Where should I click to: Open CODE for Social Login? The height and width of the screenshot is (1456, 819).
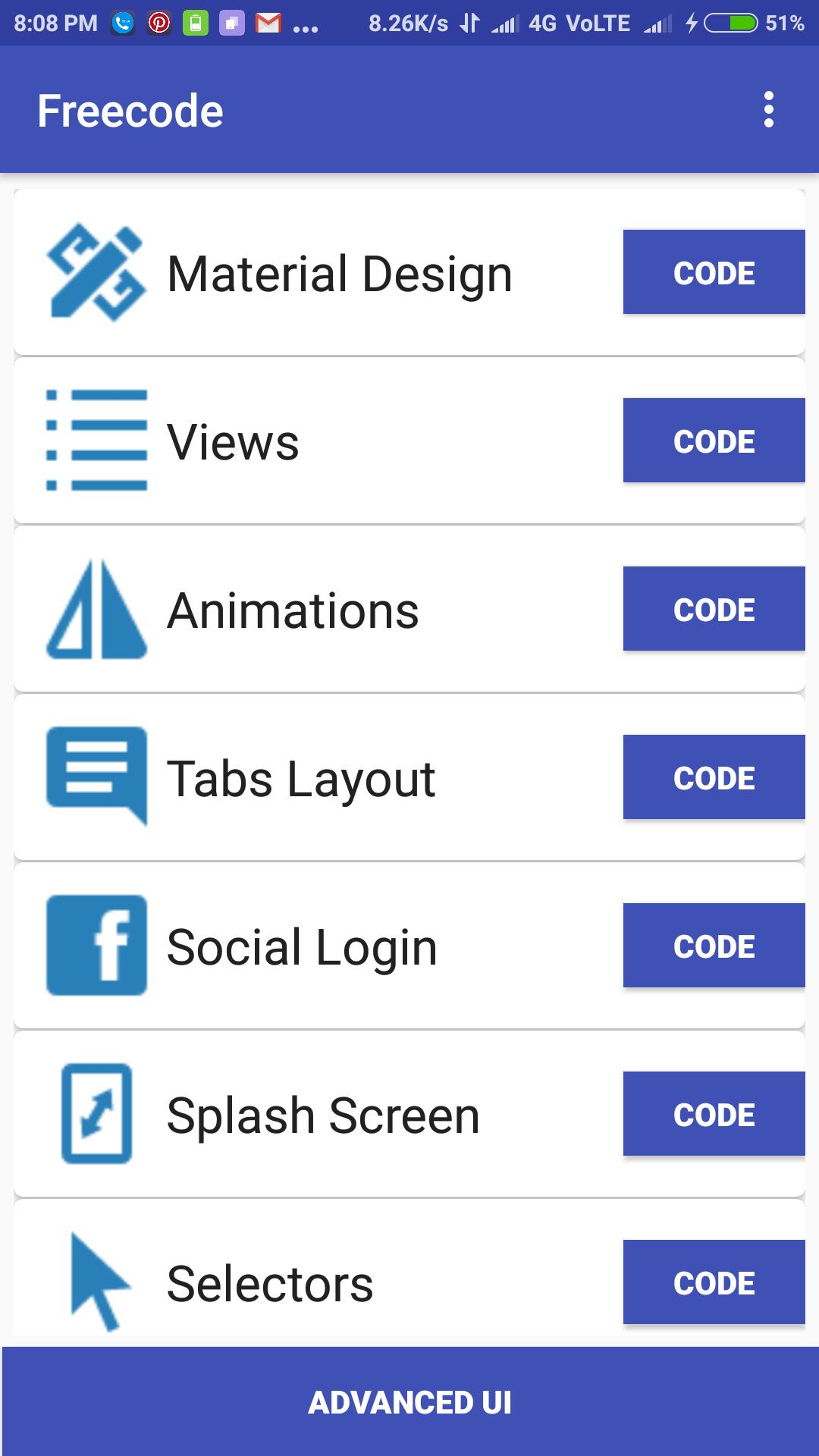[x=713, y=945]
